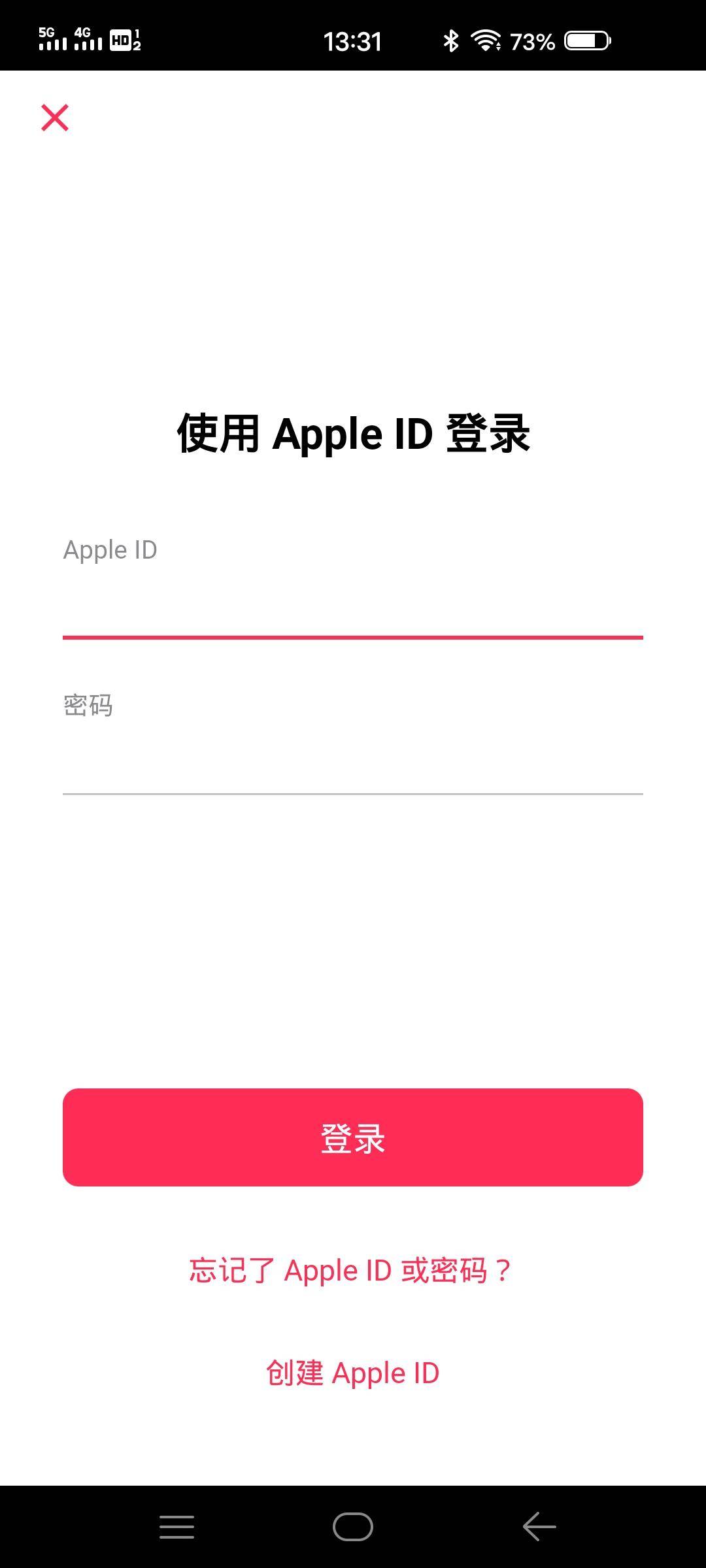Tap the Wi-Fi status icon
706x1568 pixels.
pyautogui.click(x=487, y=41)
